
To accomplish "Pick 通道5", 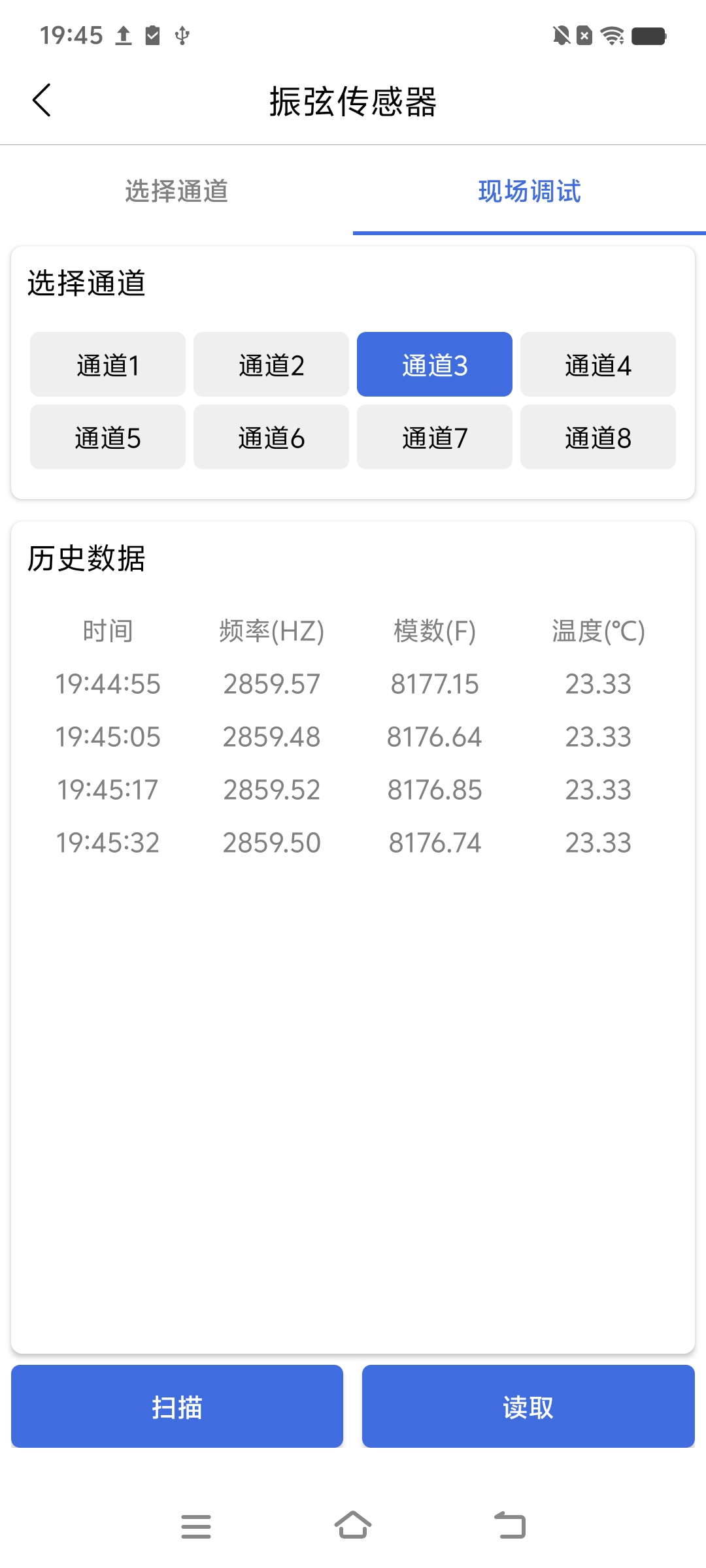I will point(108,437).
